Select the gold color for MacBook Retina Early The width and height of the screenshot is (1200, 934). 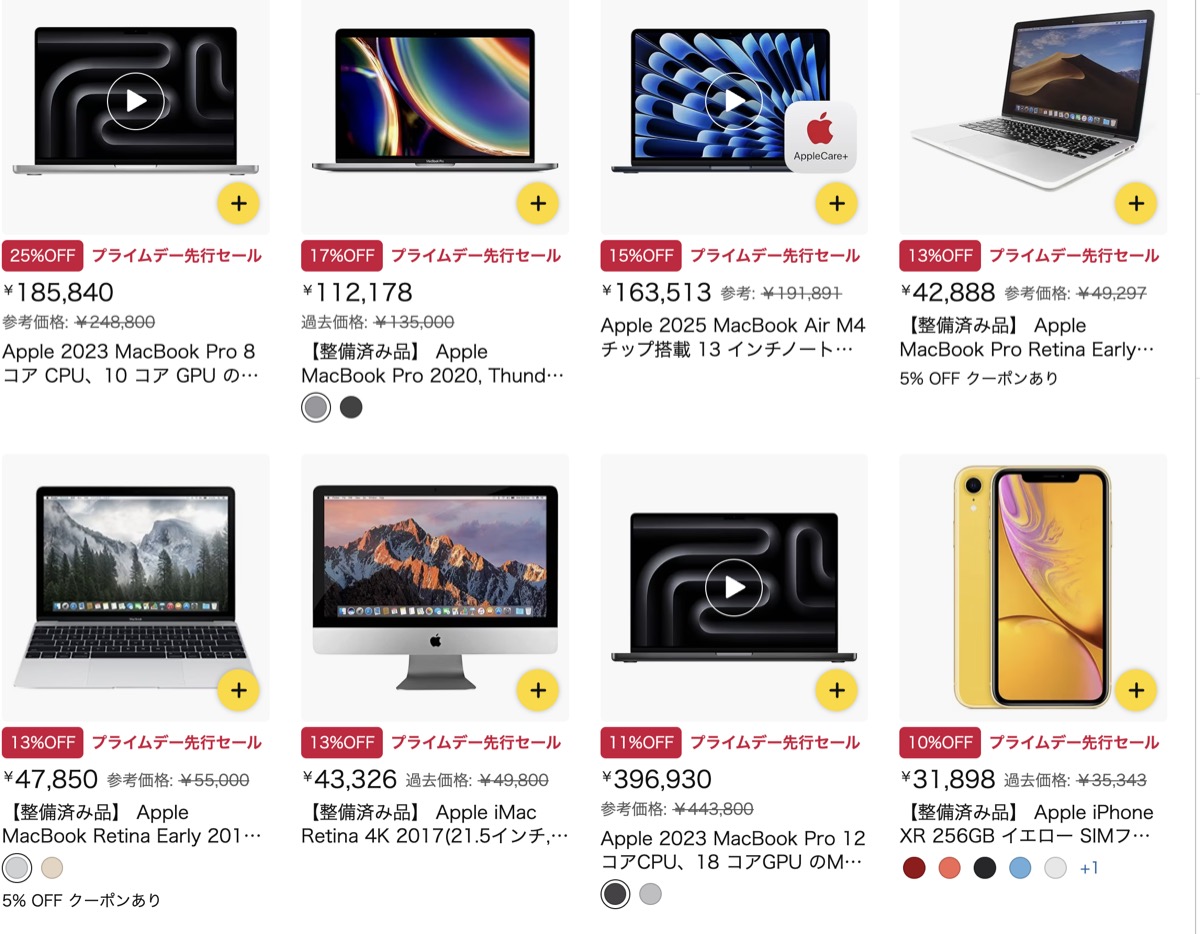[52, 867]
